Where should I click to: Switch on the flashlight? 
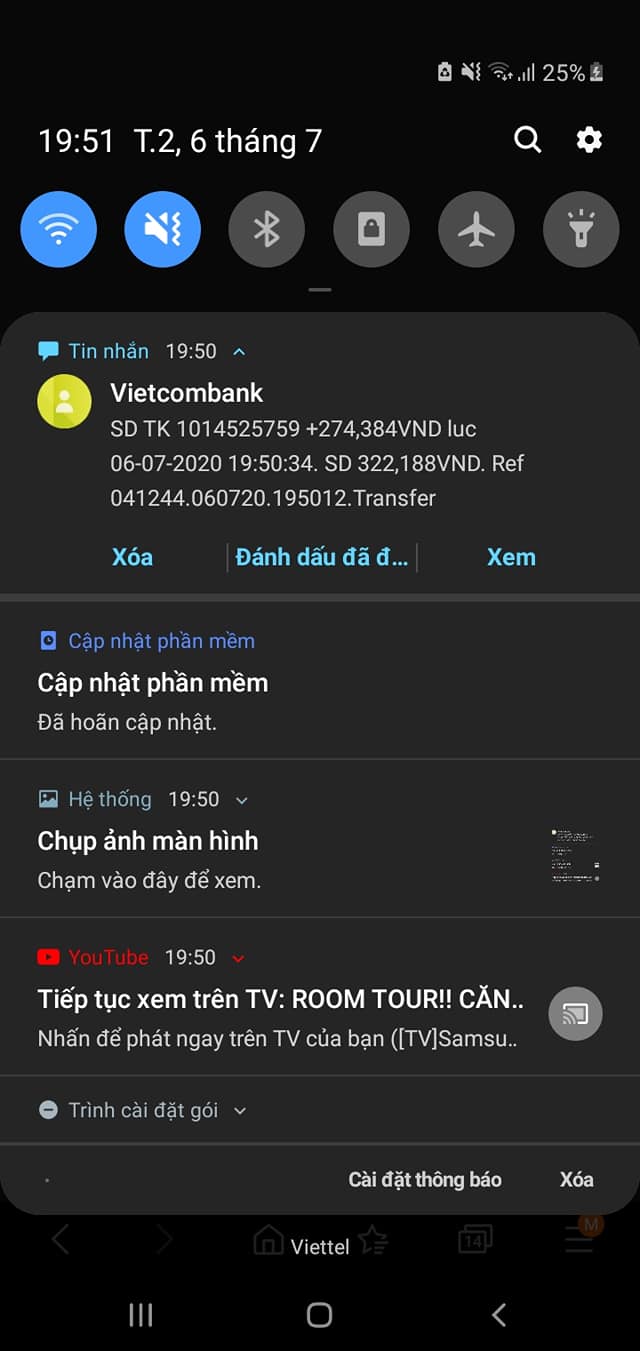coord(580,230)
